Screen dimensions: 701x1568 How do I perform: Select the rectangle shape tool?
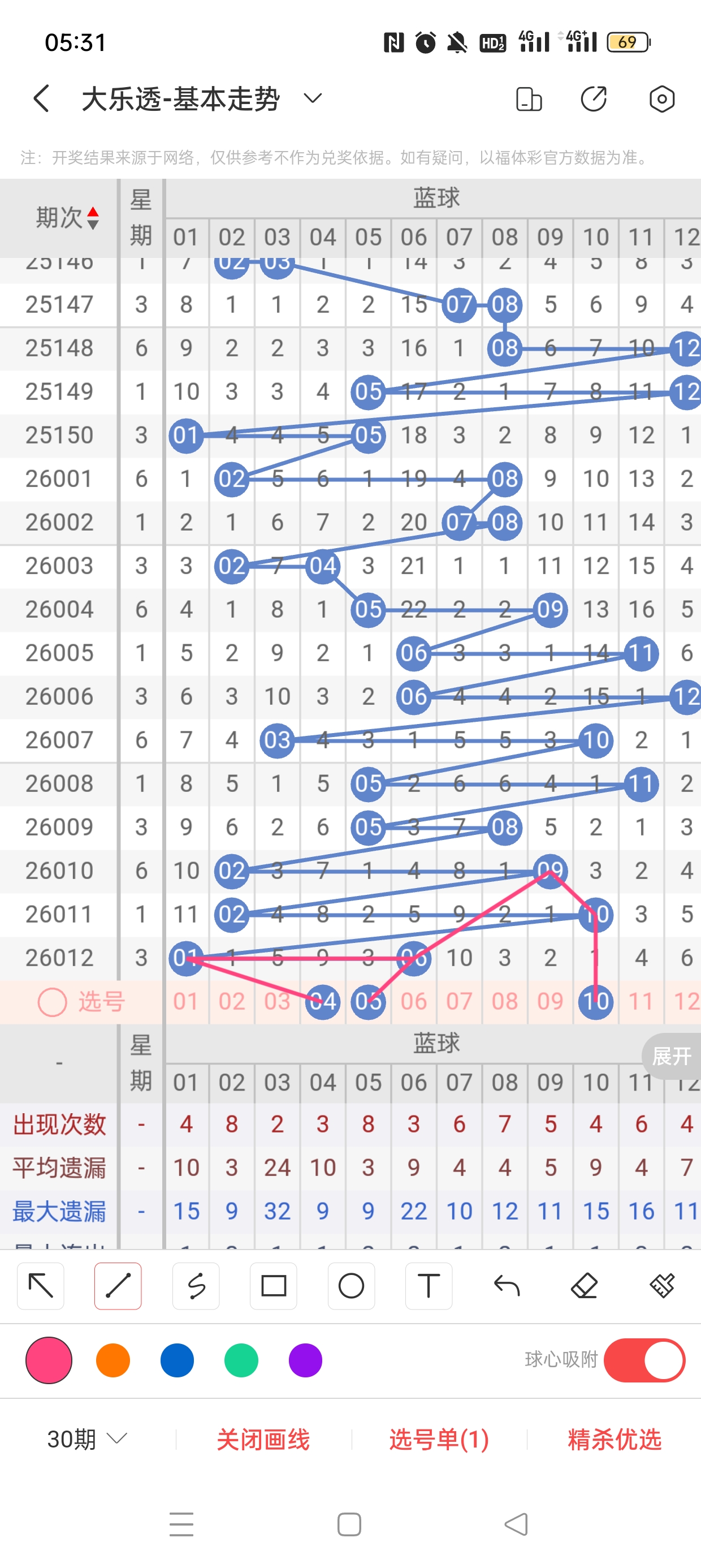[x=273, y=1286]
